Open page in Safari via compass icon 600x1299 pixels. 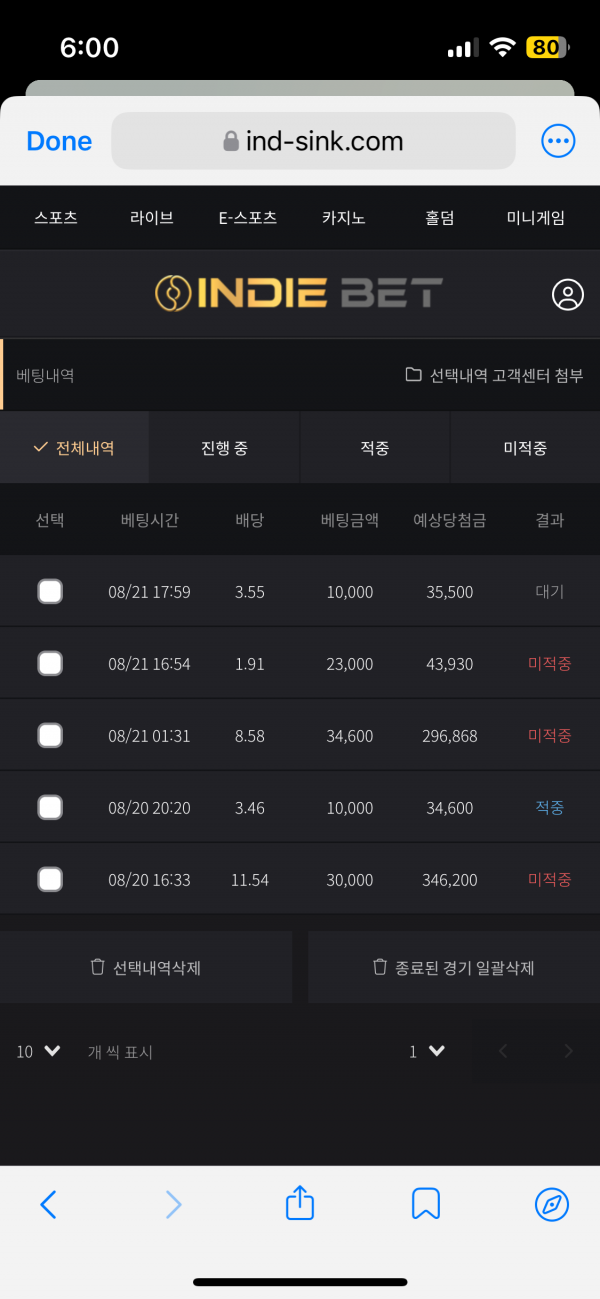click(552, 1204)
